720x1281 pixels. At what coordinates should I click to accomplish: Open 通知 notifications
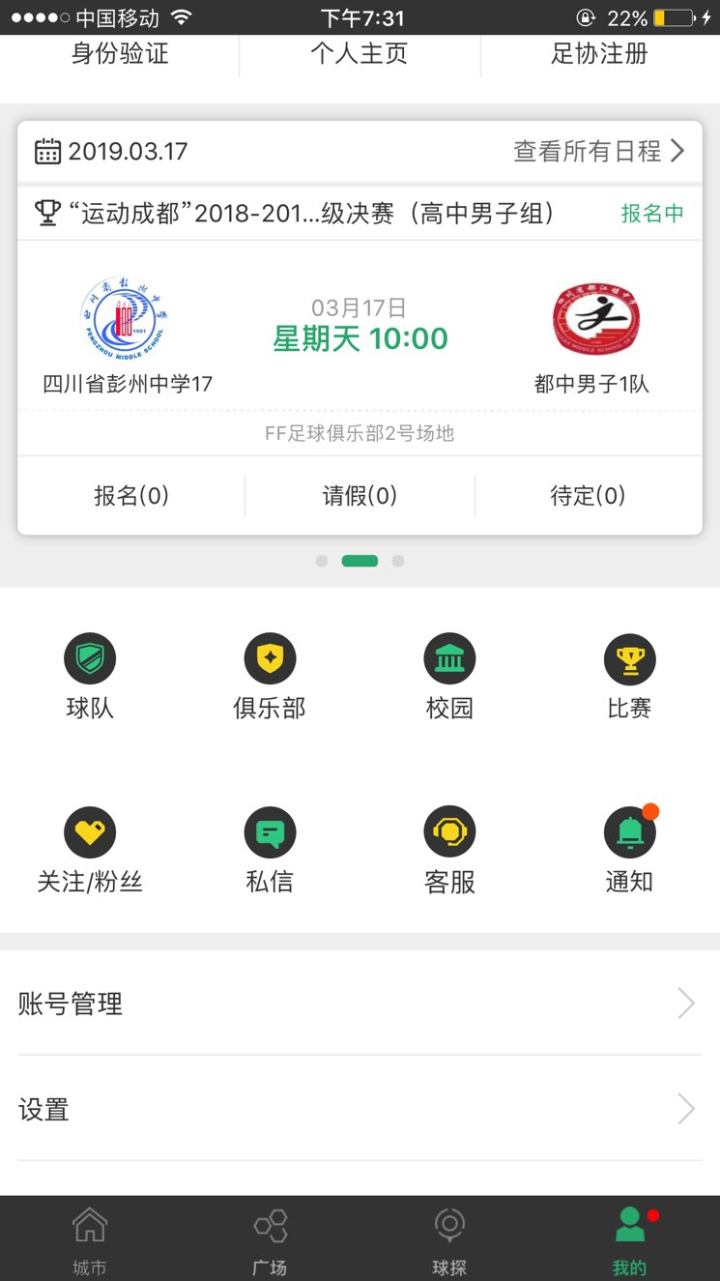[630, 850]
